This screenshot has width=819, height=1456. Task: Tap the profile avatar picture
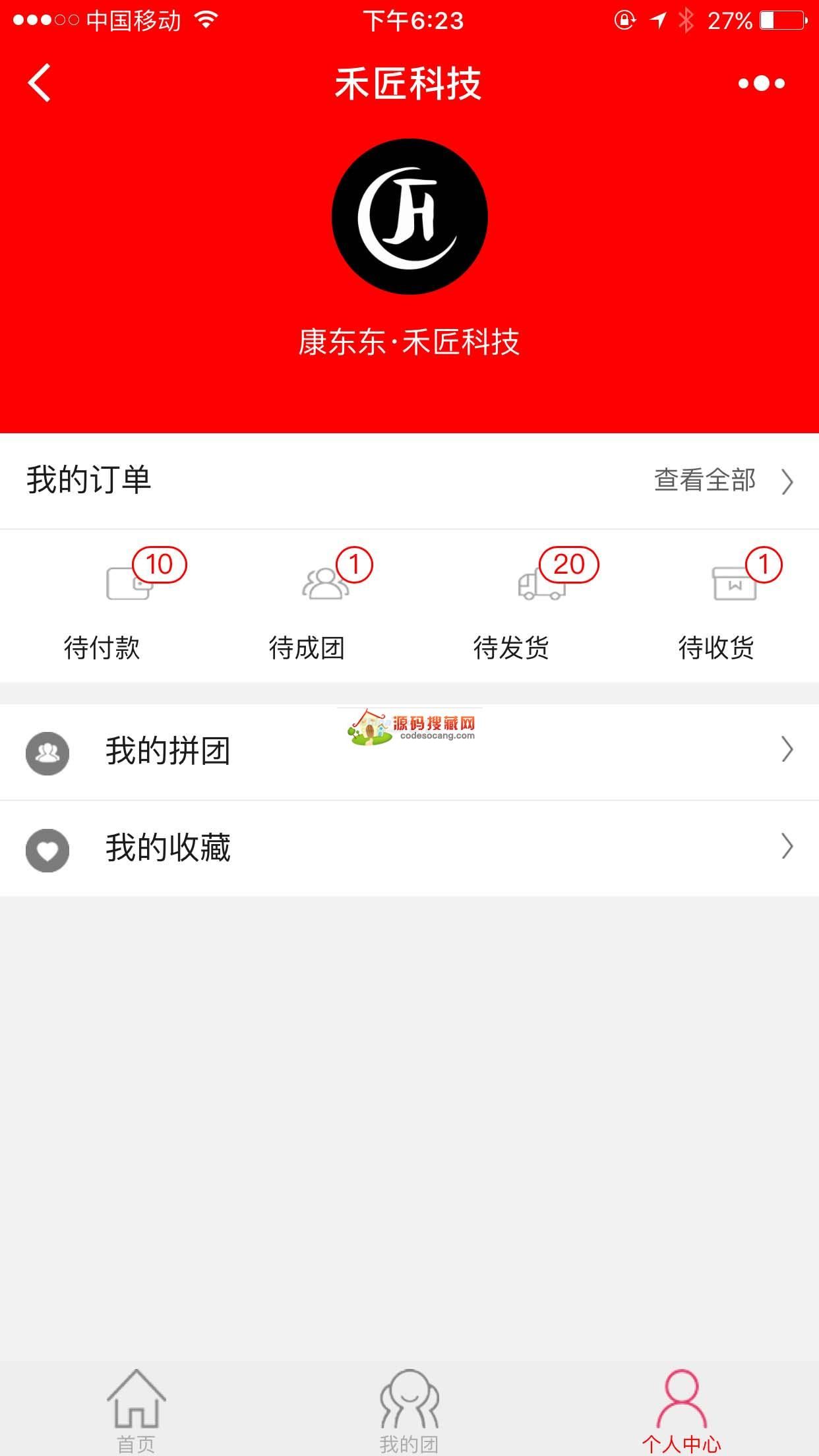click(x=409, y=216)
